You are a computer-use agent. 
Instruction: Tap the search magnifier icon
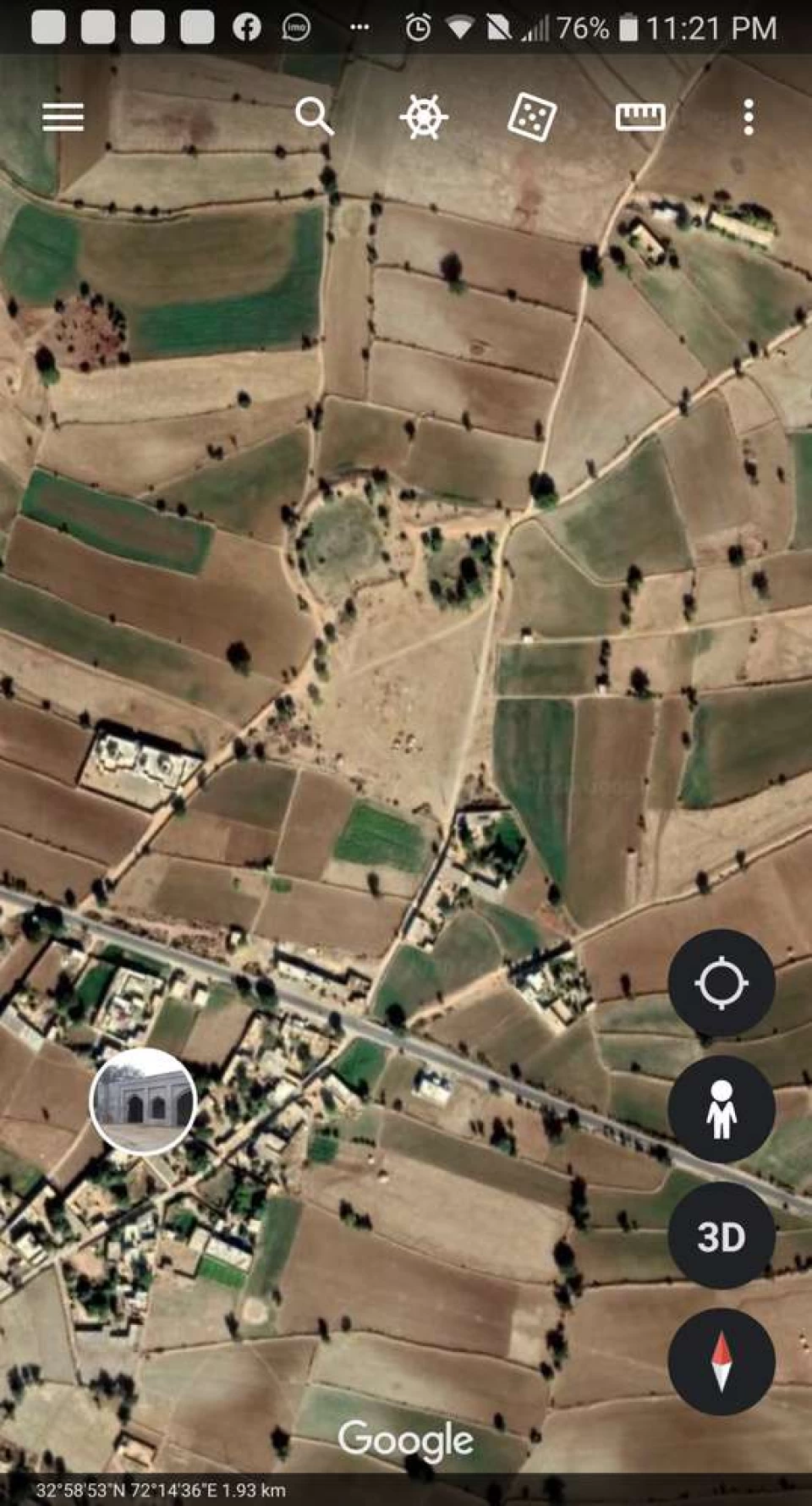click(314, 117)
